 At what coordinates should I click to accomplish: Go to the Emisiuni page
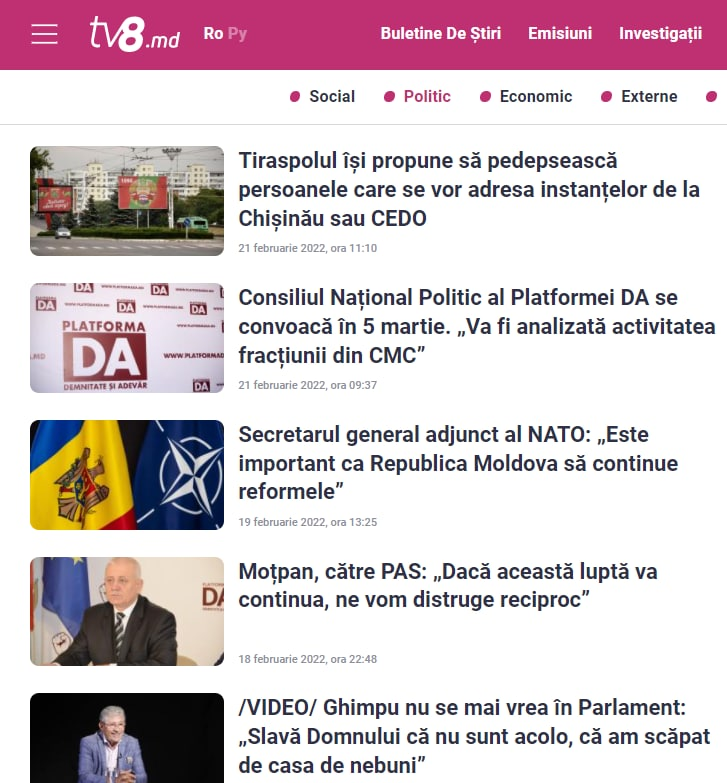(560, 34)
